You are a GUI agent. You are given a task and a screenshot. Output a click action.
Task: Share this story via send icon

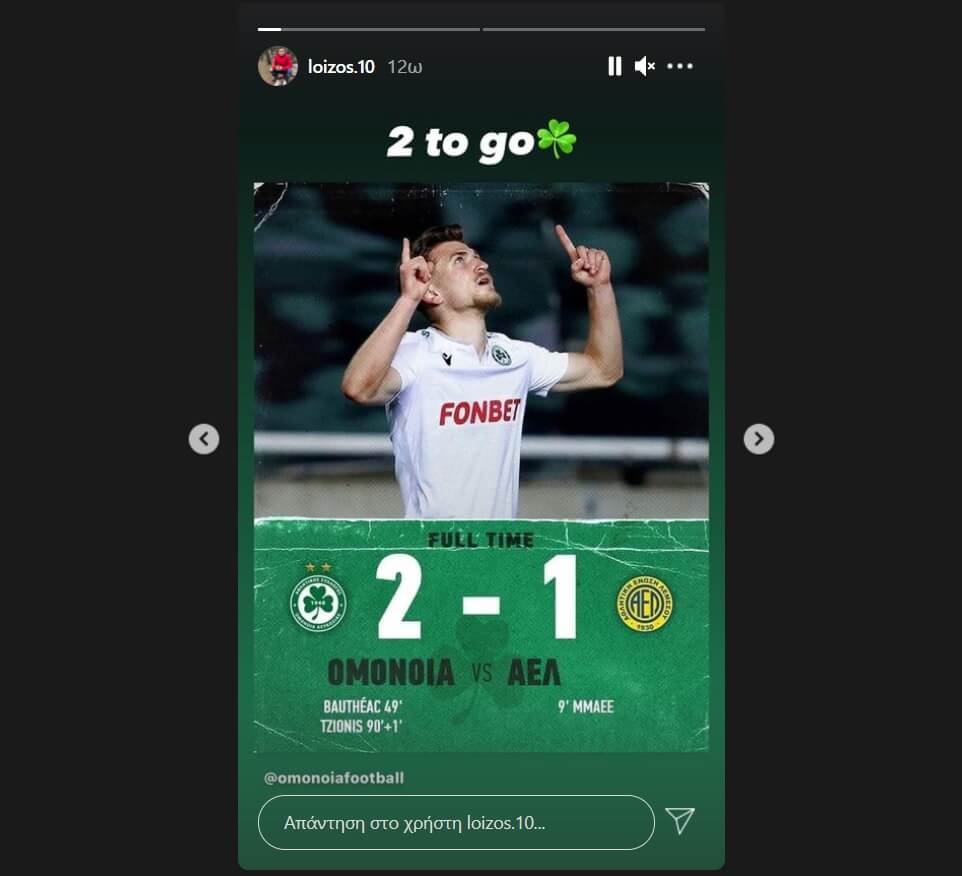[x=680, y=821]
